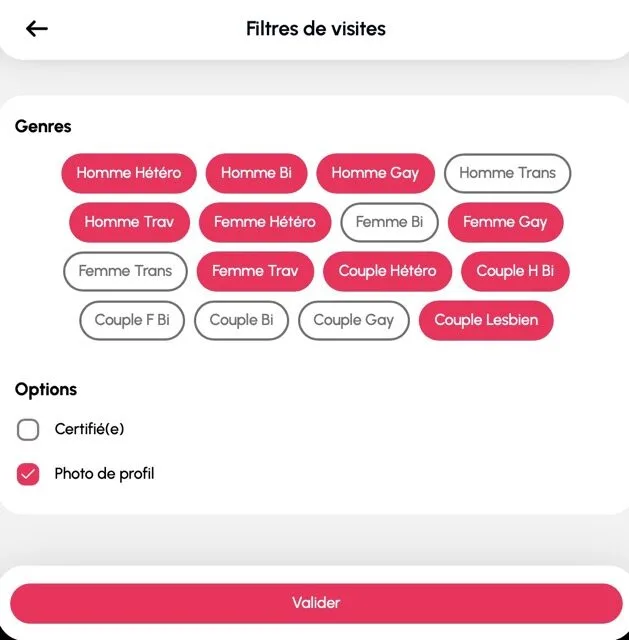This screenshot has width=629, height=640.
Task: Unselect the Couple Lesbien chip
Action: (486, 320)
